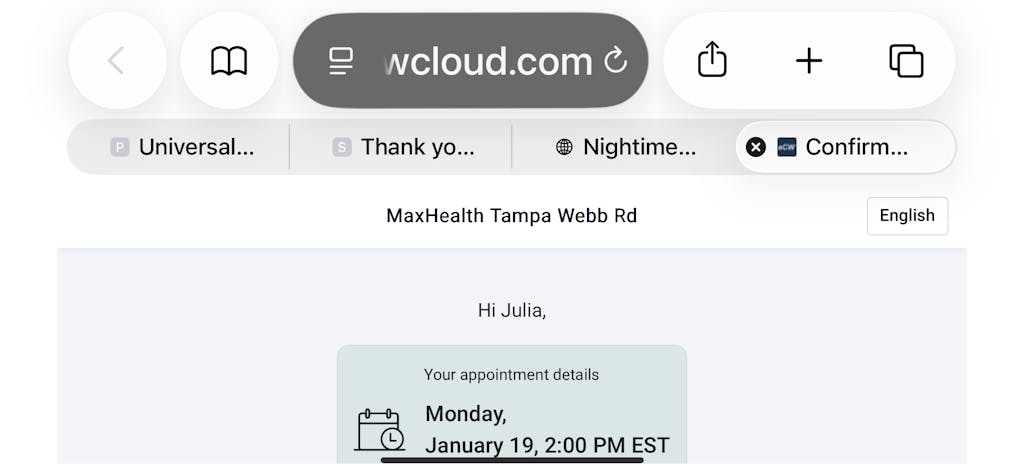This screenshot has height=473, width=1024.
Task: Reload the current page
Action: (616, 61)
